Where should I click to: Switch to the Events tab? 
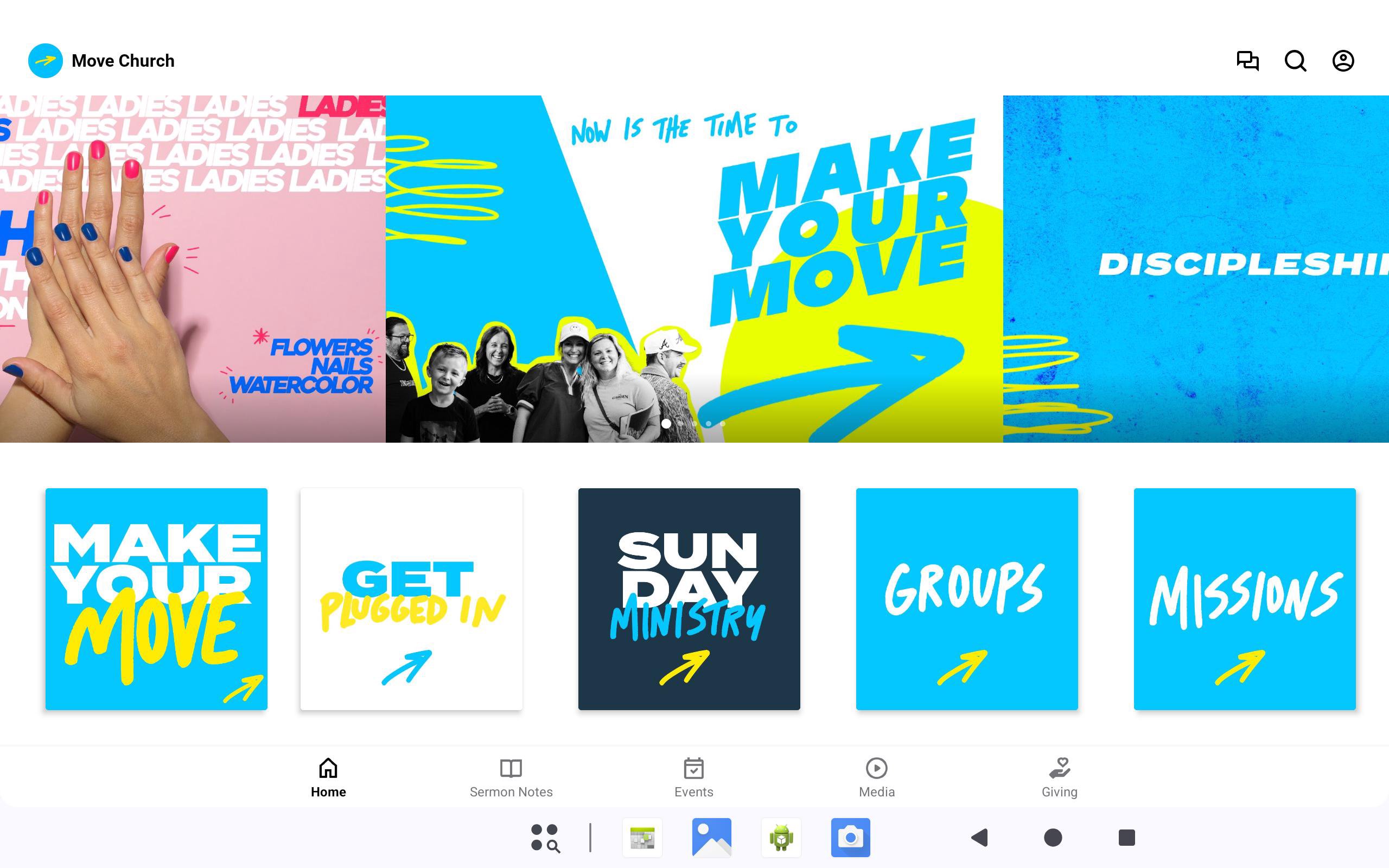click(x=693, y=777)
